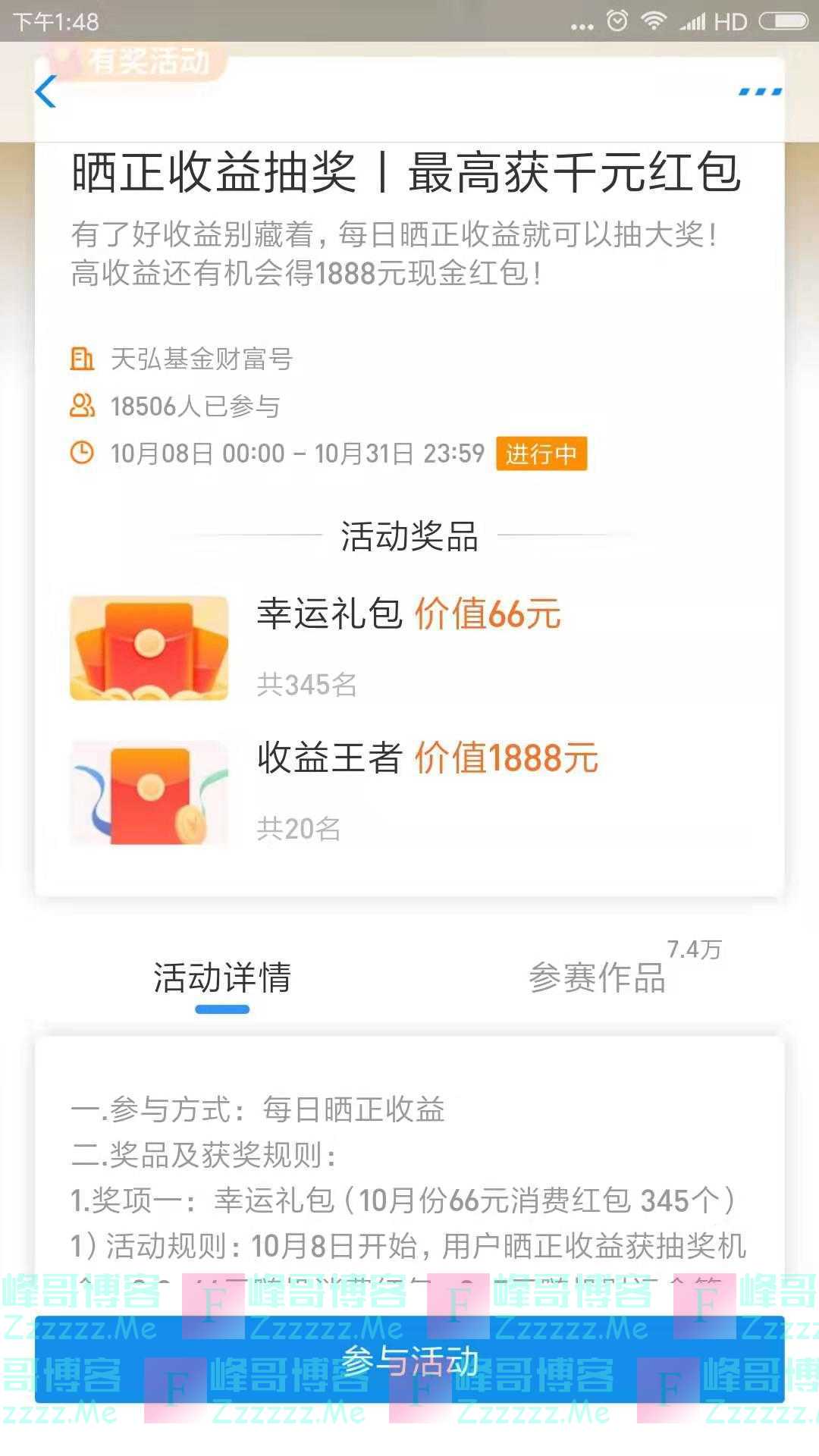
Task: Tap the back arrow to return
Action: tap(47, 91)
